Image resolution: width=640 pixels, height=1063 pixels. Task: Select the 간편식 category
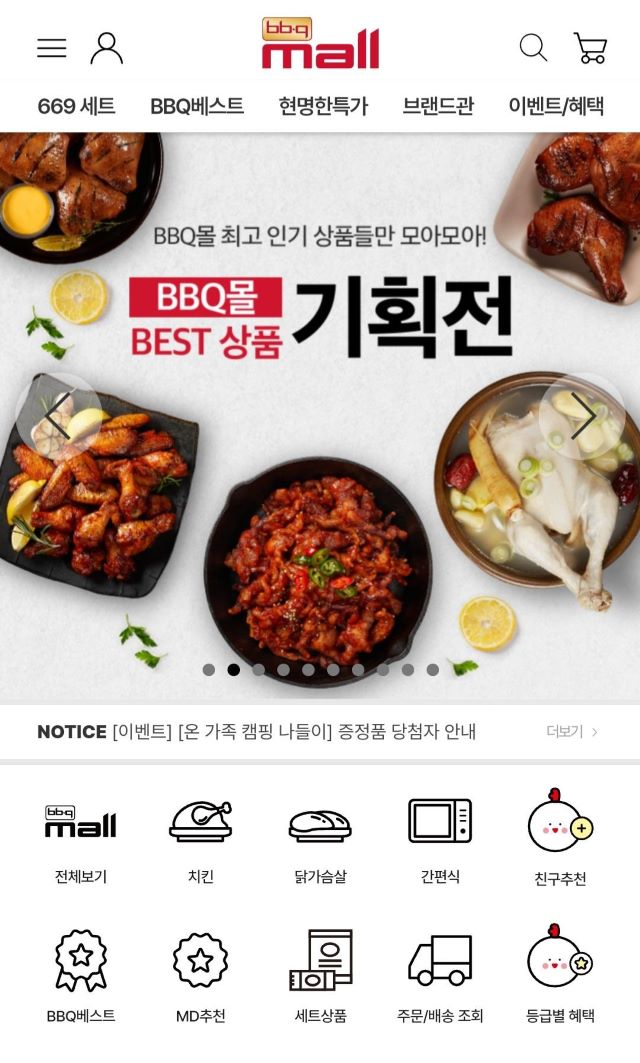pyautogui.click(x=440, y=840)
